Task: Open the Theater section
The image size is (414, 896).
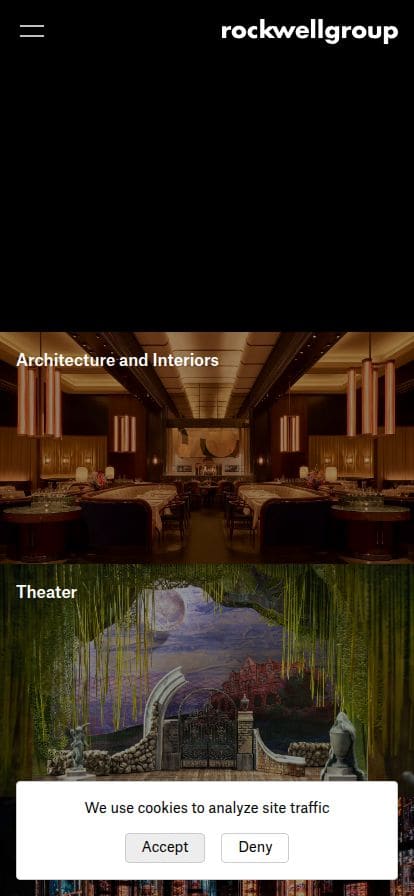Action: [x=46, y=592]
